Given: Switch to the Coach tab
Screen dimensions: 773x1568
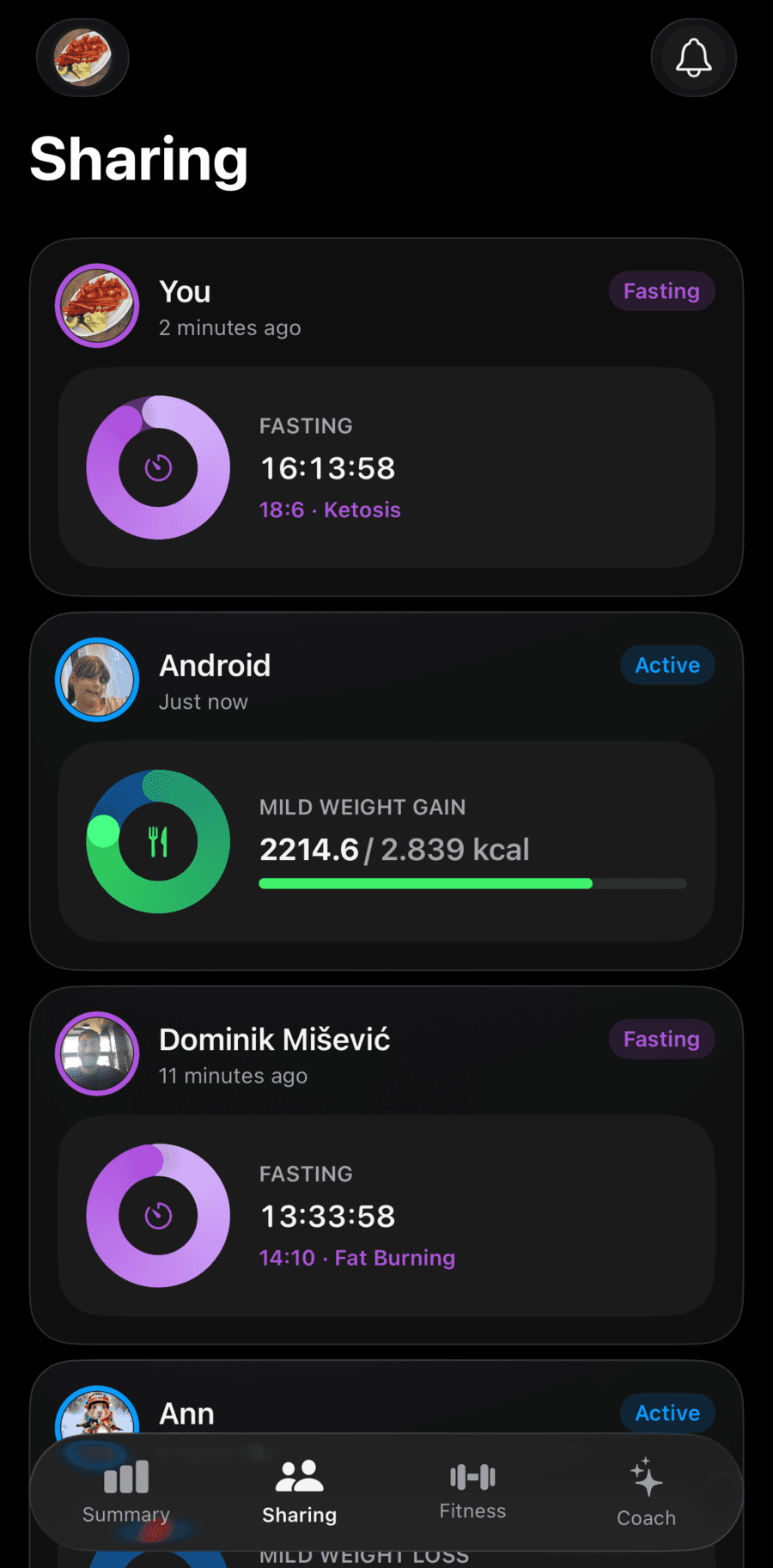Looking at the screenshot, I should tap(646, 1492).
